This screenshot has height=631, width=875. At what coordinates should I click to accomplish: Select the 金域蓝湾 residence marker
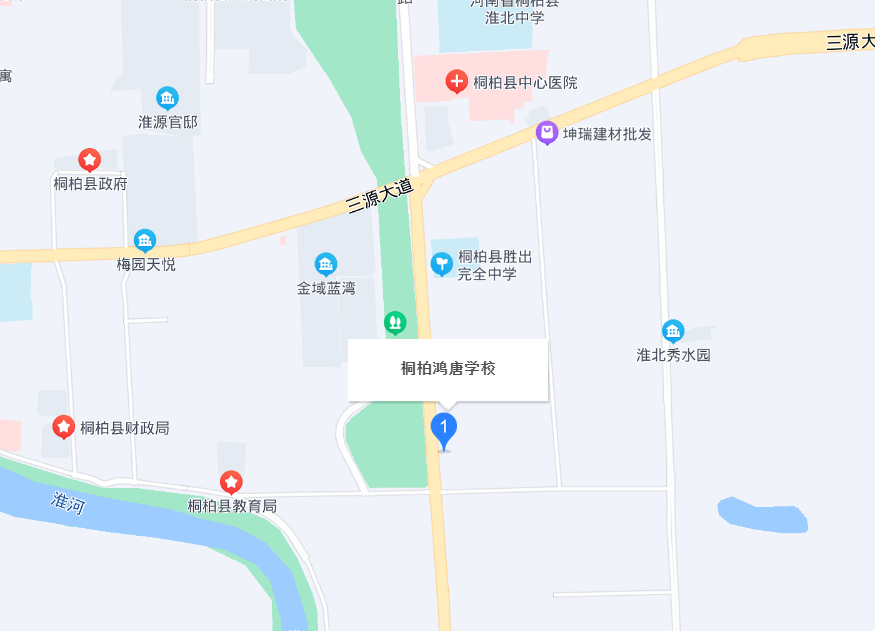(x=326, y=264)
